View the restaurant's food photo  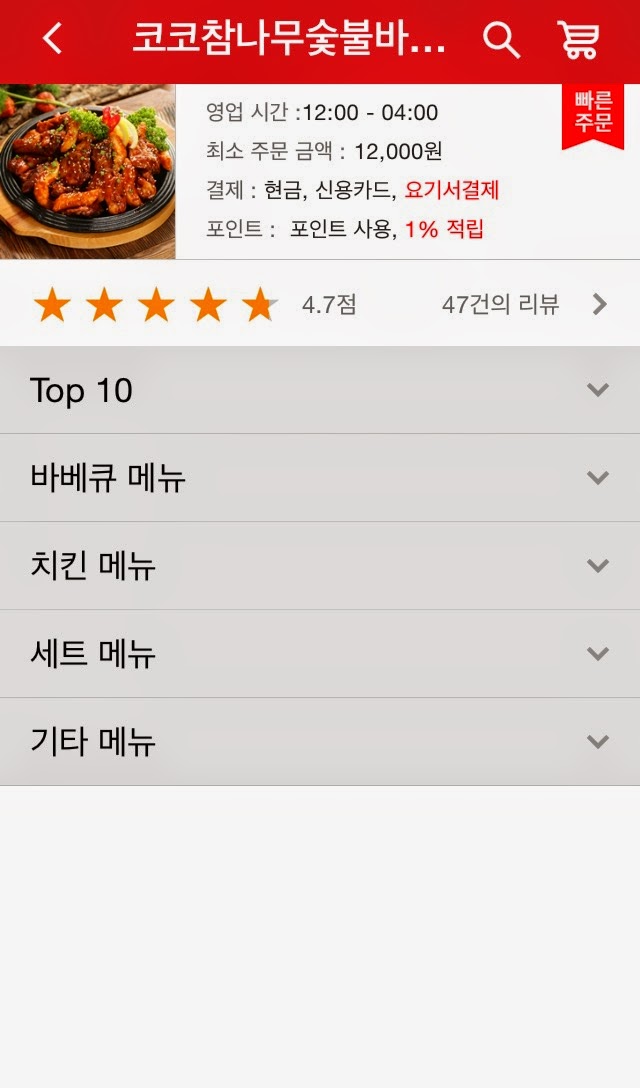[x=87, y=171]
